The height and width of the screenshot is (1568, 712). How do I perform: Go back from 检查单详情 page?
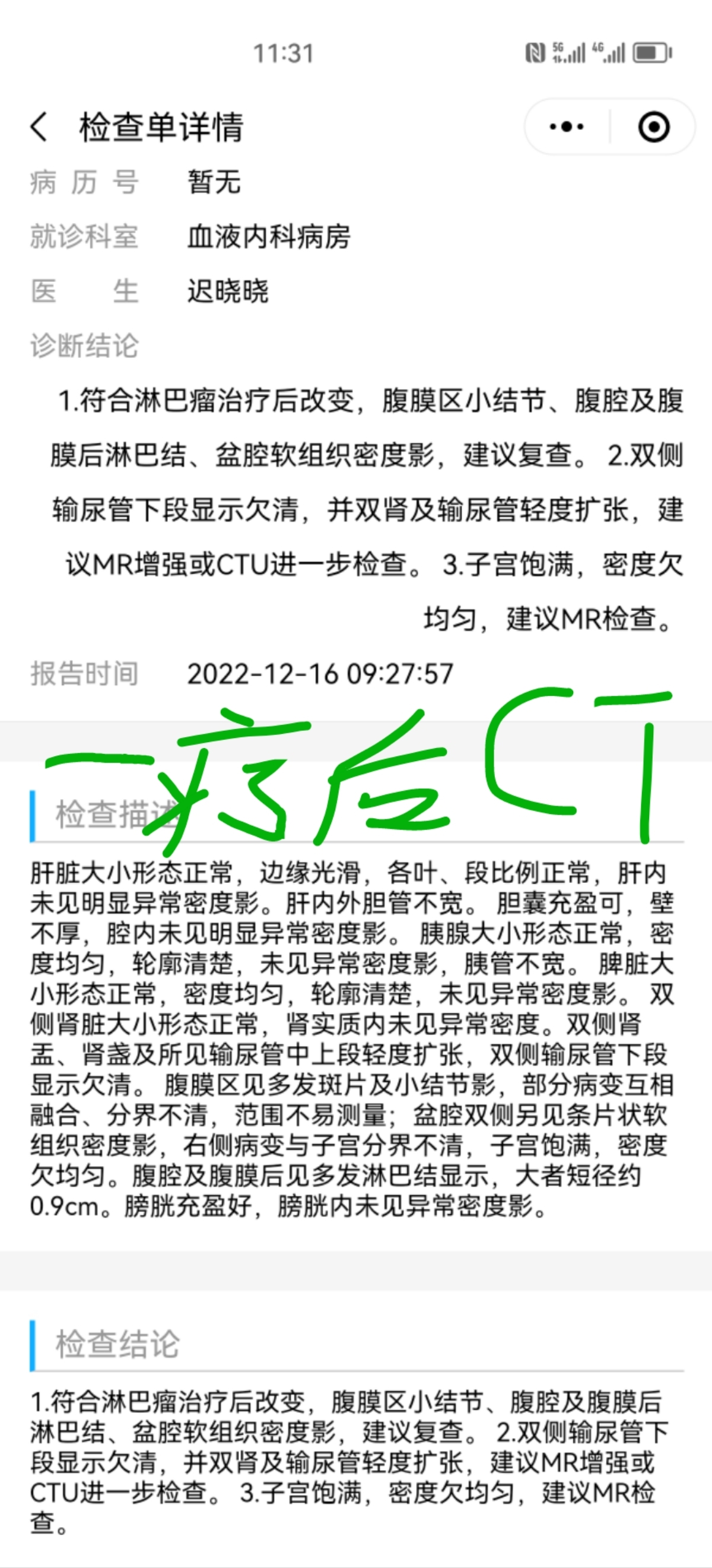(x=39, y=127)
